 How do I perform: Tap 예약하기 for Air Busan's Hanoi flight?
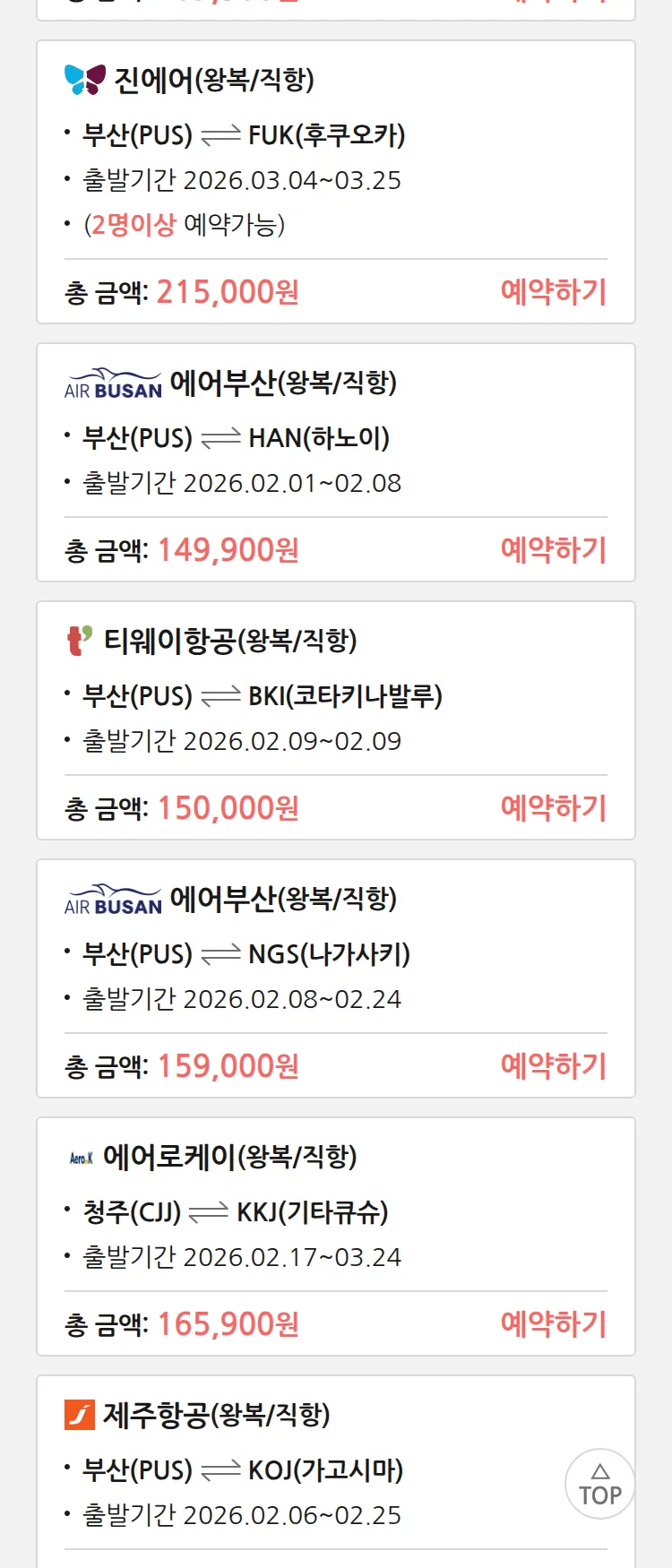point(553,550)
